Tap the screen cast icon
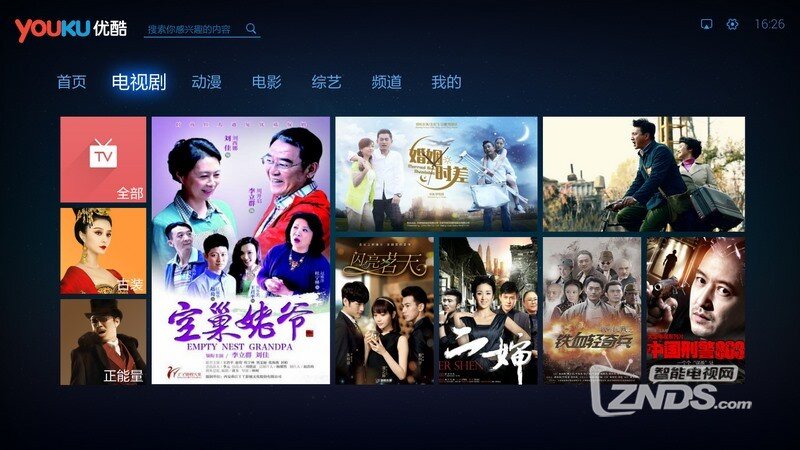This screenshot has width=800, height=450. tap(707, 24)
